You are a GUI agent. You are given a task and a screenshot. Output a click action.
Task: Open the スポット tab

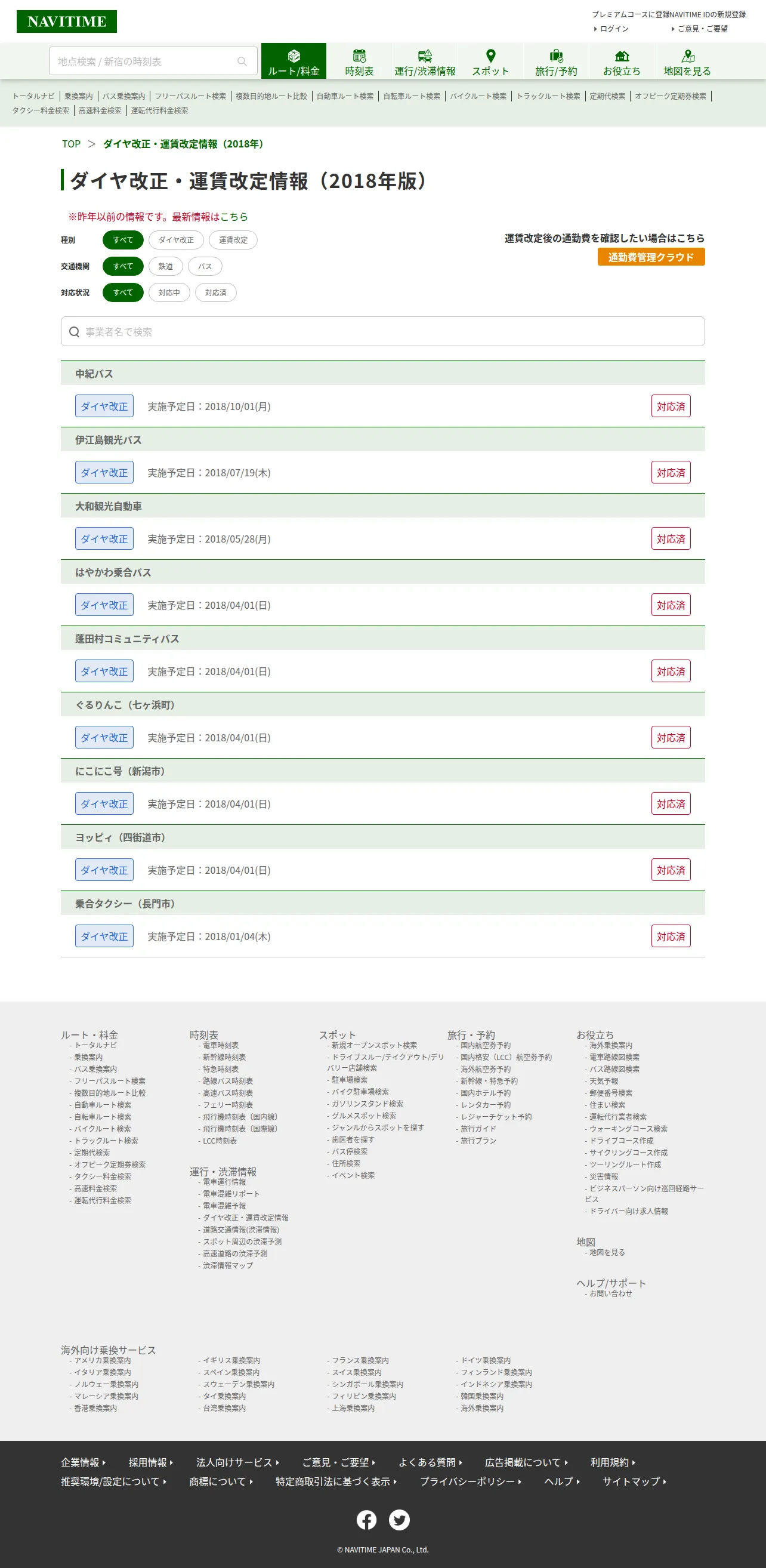(490, 61)
